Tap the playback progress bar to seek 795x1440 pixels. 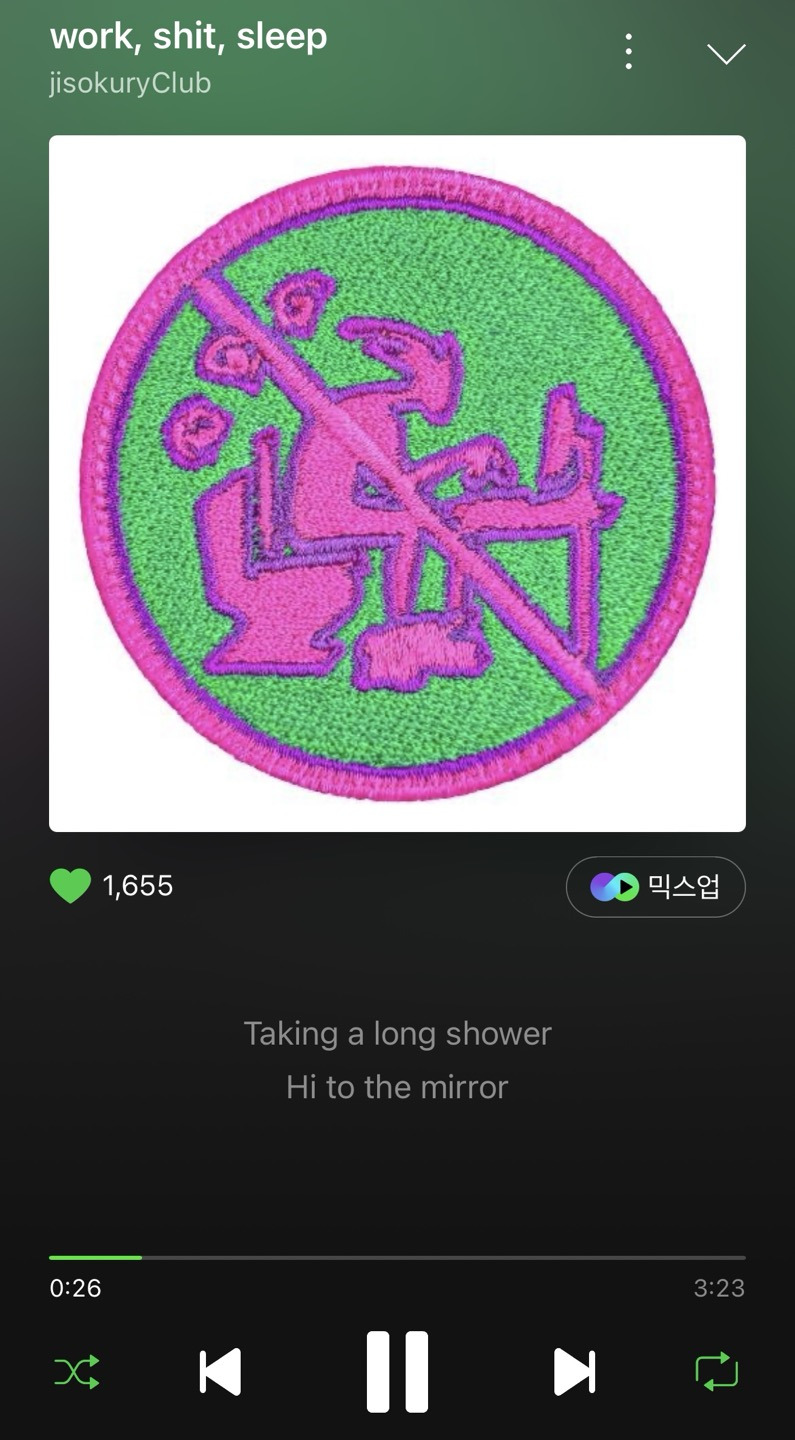(x=397, y=1257)
